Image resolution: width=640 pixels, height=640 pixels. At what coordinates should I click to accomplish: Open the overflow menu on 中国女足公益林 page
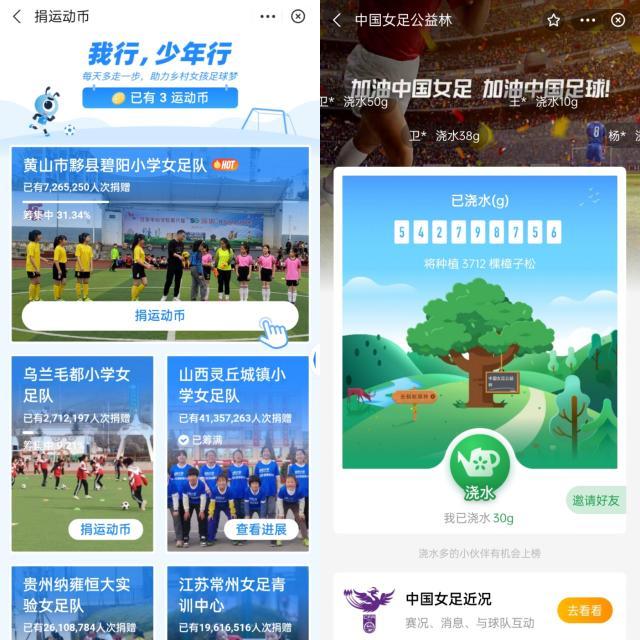587,20
